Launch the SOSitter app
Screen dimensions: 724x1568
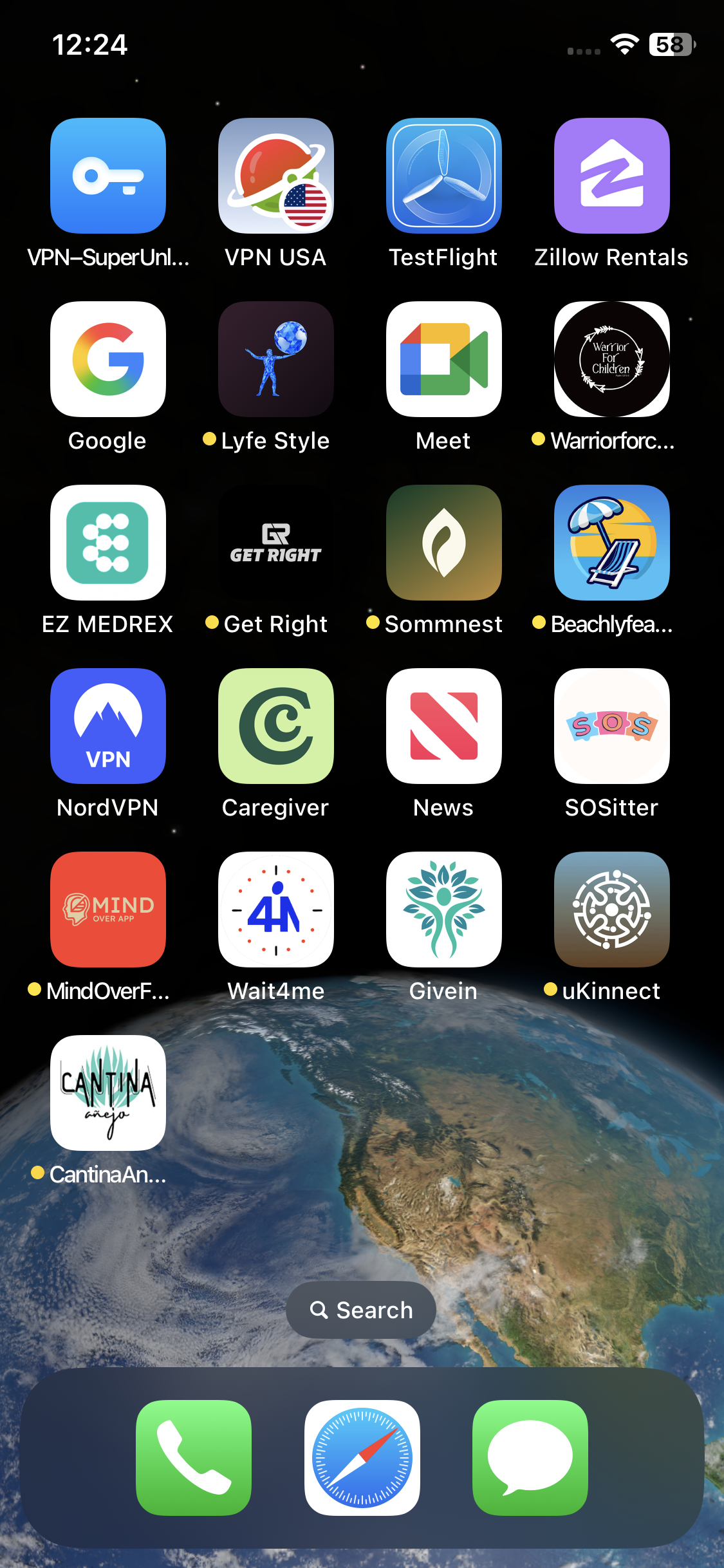611,726
